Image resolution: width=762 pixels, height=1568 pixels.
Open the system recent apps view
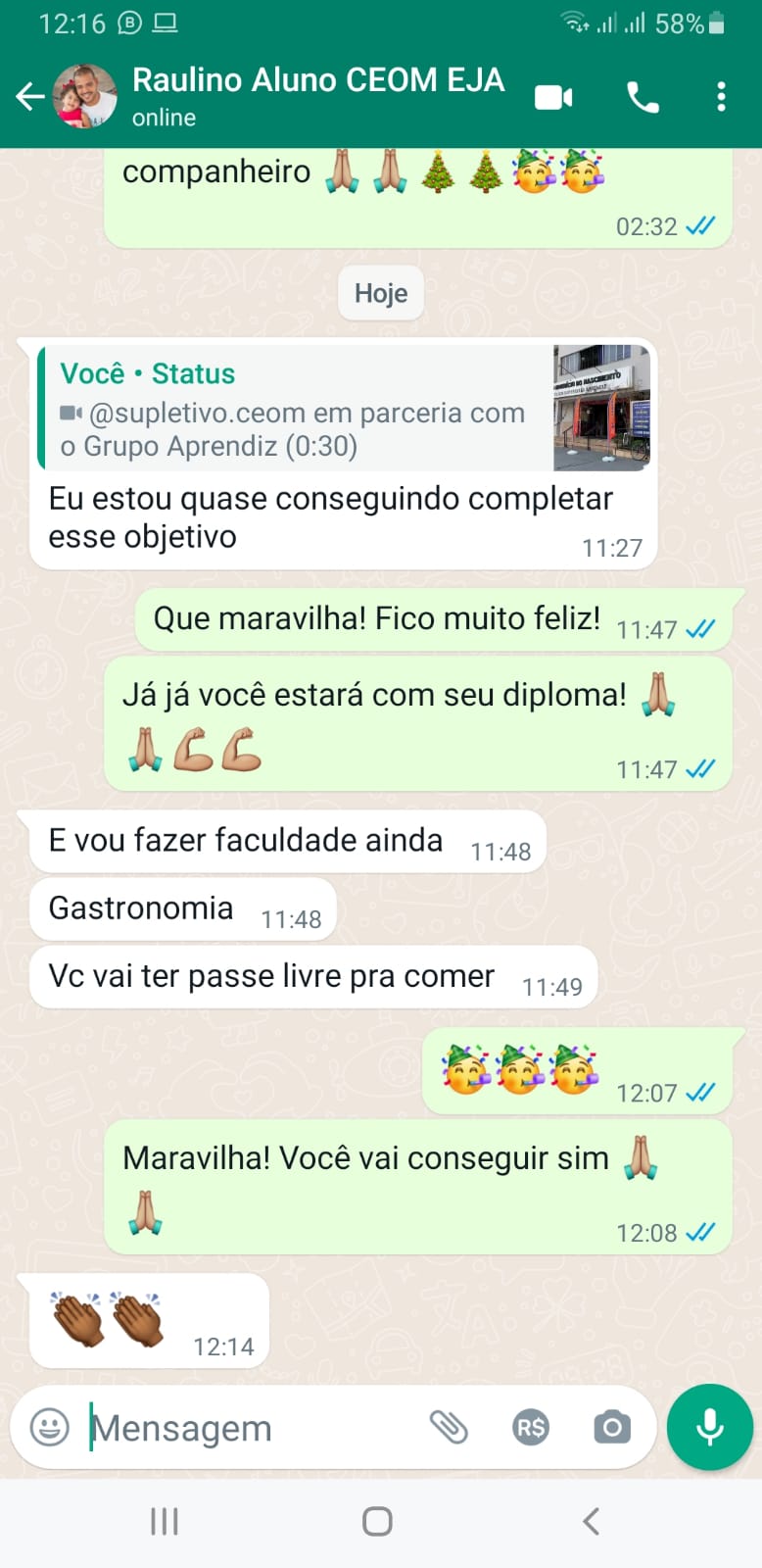coord(165,1521)
